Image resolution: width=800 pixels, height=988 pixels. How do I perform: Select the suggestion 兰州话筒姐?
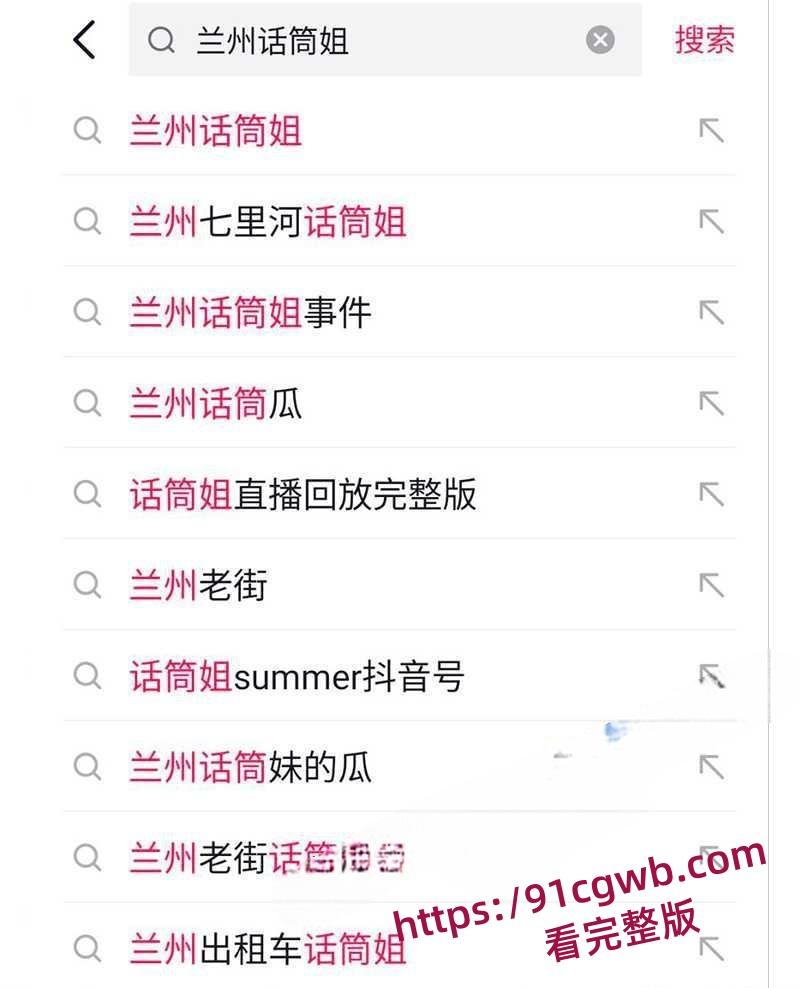pyautogui.click(x=216, y=131)
